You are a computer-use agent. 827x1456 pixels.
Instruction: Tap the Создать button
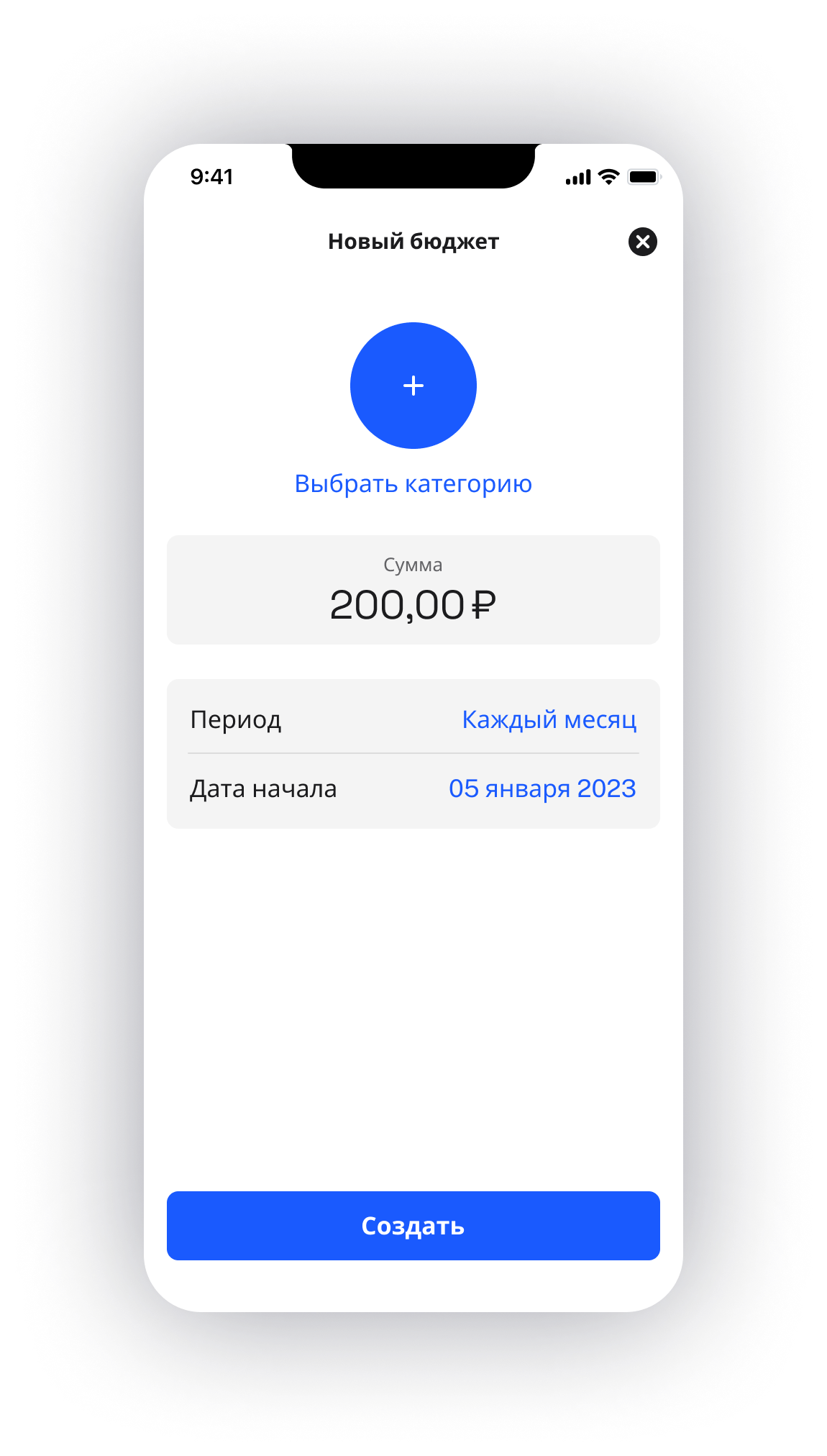tap(413, 1226)
